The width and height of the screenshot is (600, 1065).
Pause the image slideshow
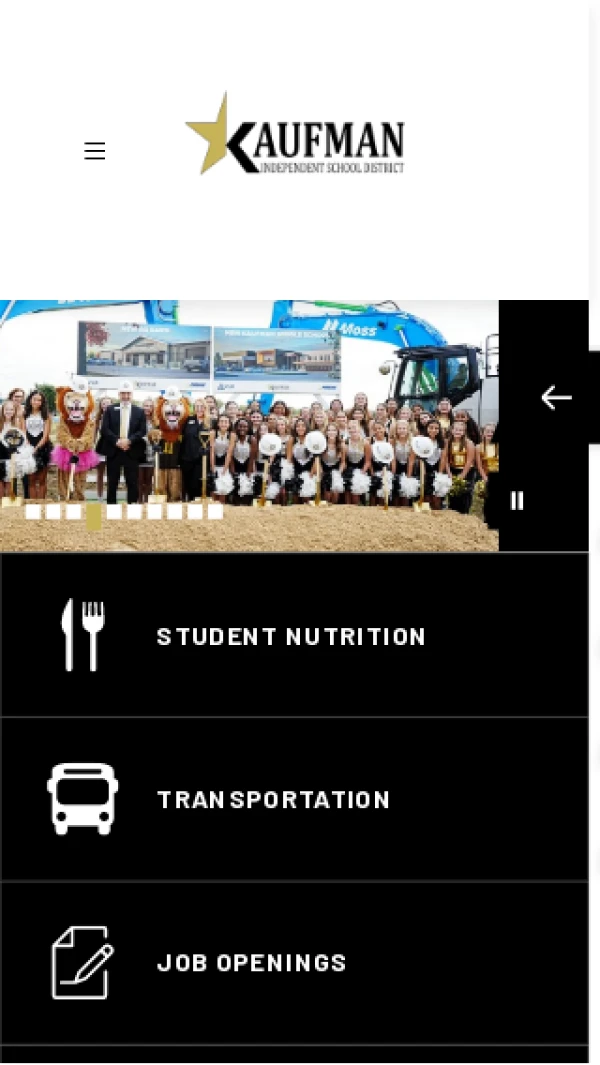[x=517, y=500]
